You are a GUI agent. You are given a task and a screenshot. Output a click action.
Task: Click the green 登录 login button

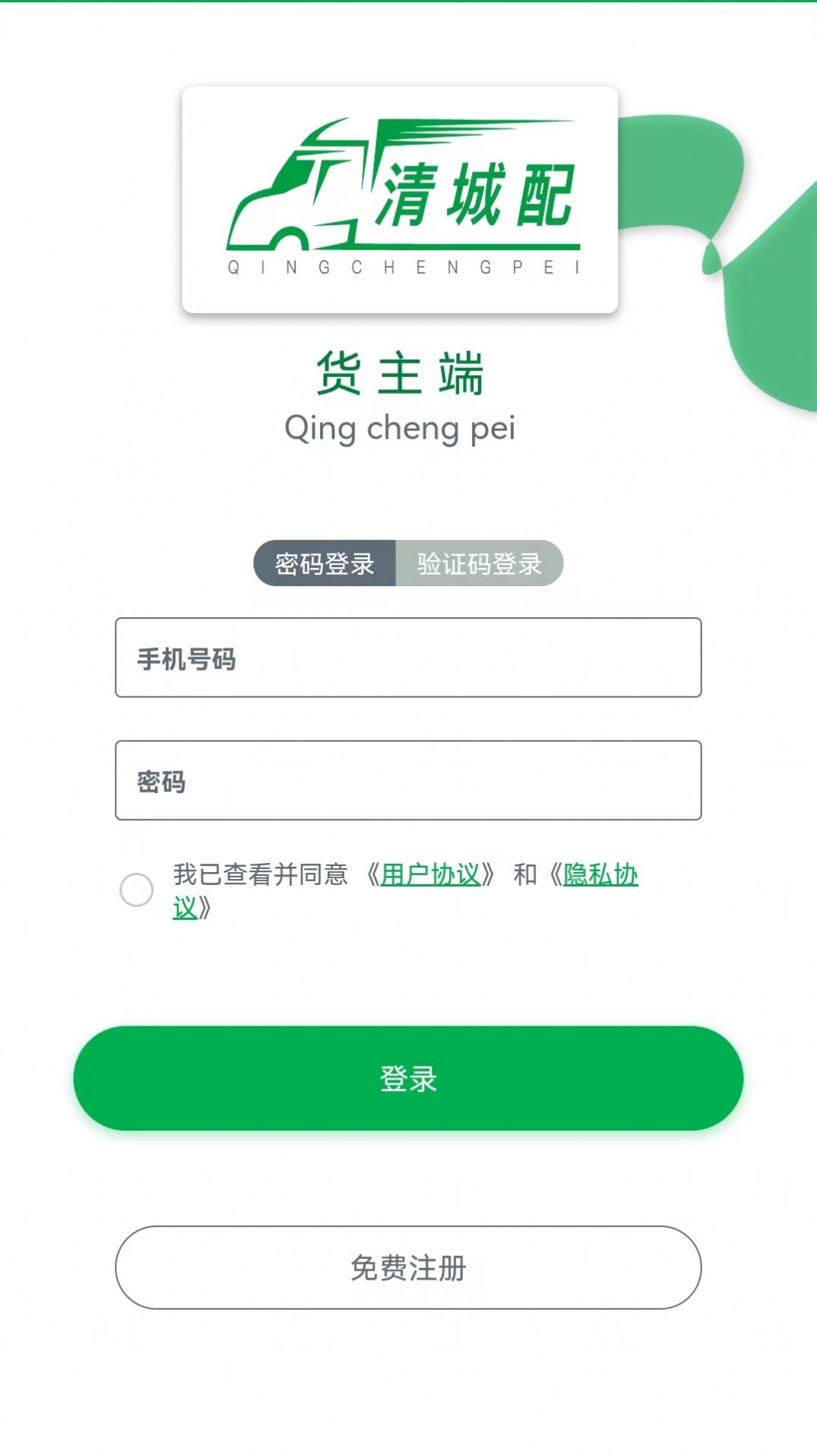pyautogui.click(x=407, y=1079)
